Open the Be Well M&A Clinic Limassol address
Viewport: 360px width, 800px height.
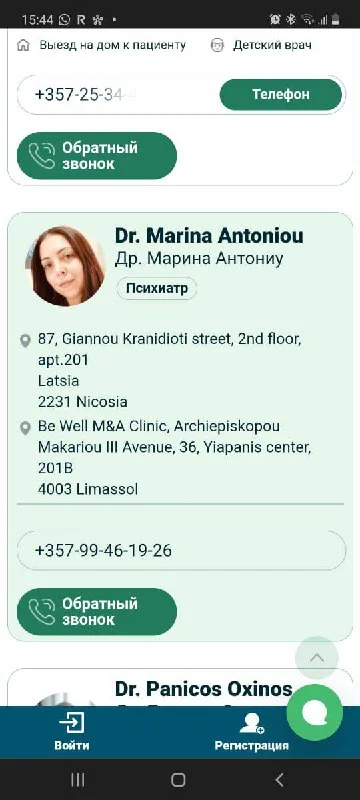coord(174,458)
